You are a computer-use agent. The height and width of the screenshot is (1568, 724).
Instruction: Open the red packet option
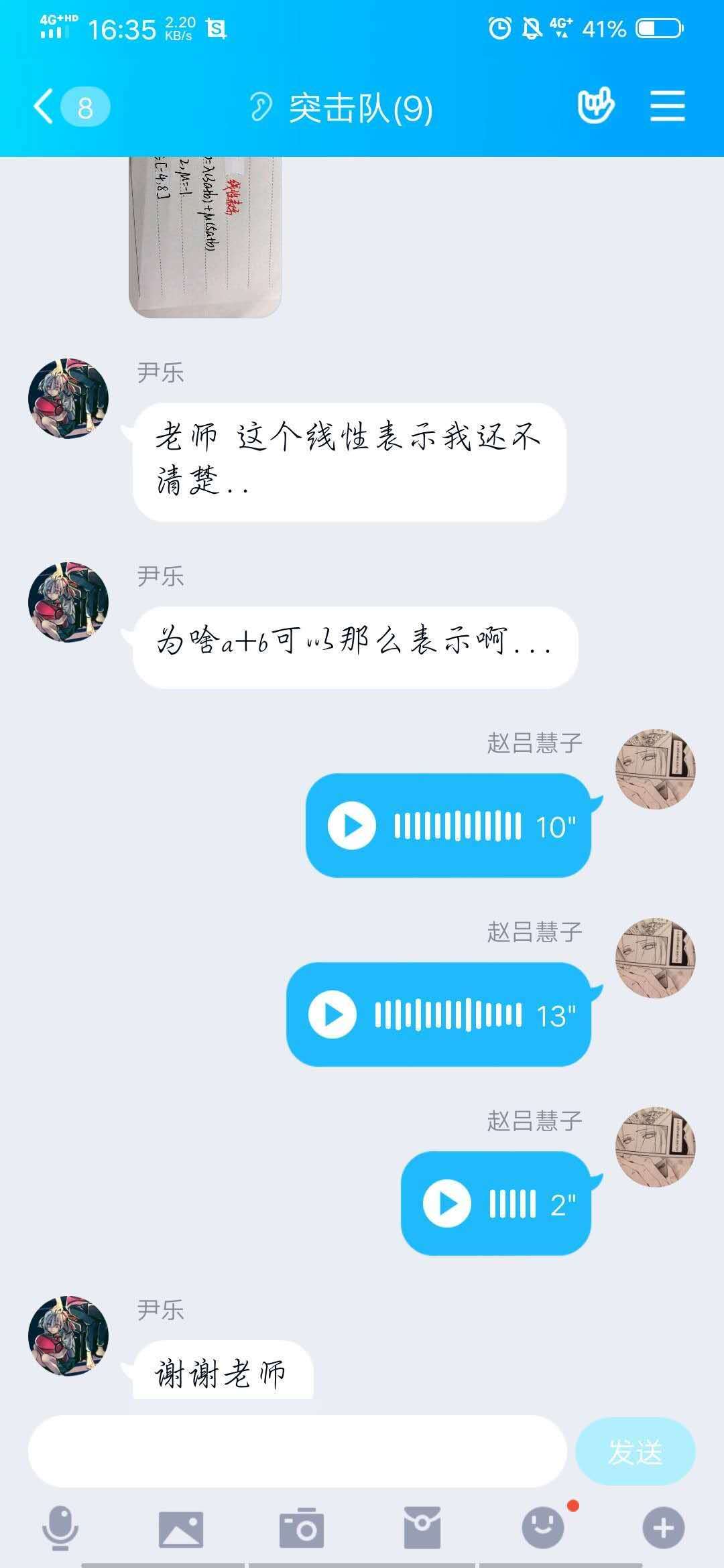pyautogui.click(x=422, y=1528)
